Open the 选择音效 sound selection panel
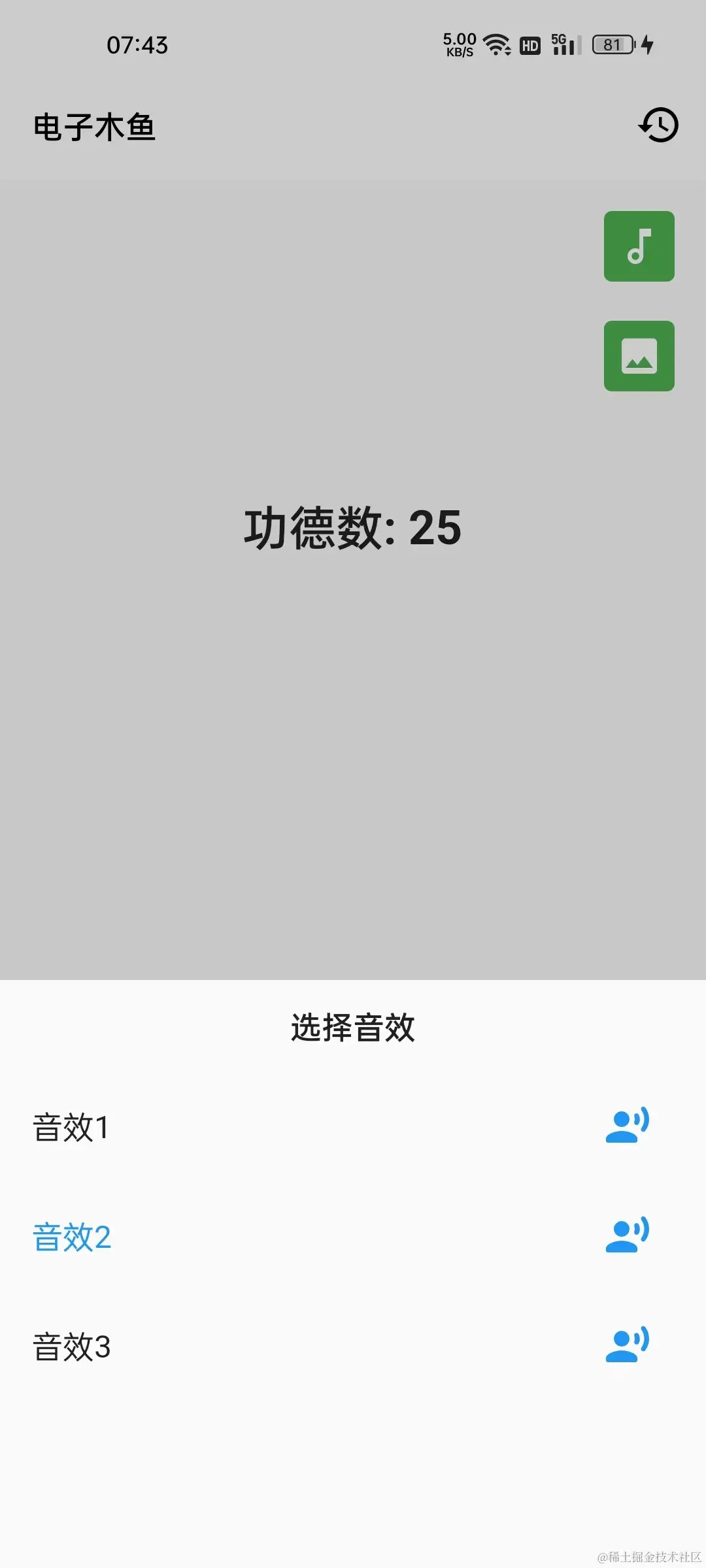 [x=353, y=1026]
